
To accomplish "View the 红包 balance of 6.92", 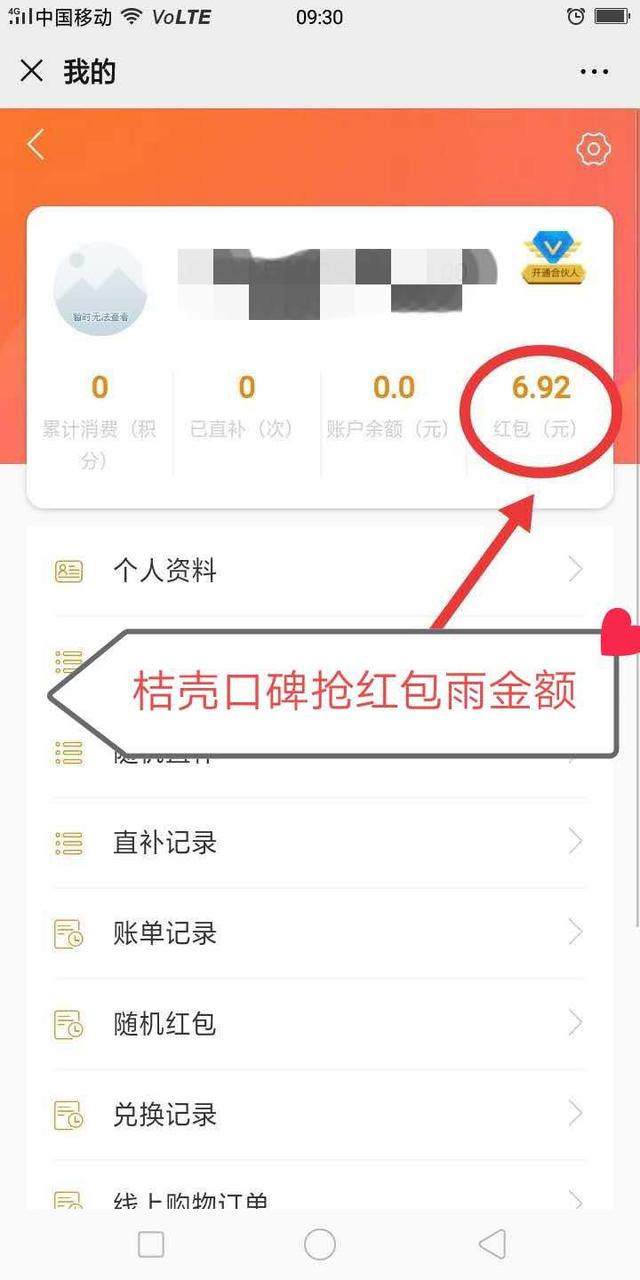I will point(541,405).
